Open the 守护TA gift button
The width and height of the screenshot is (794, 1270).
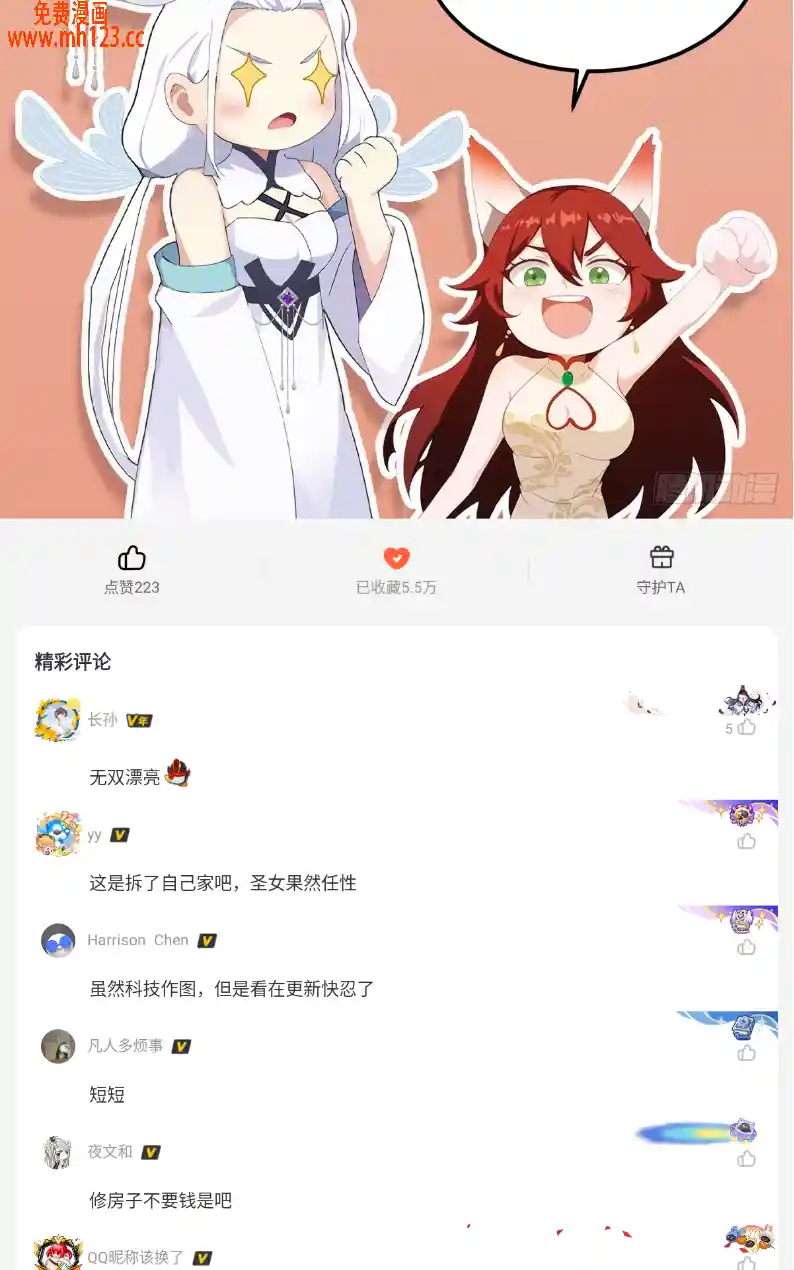pyautogui.click(x=661, y=558)
